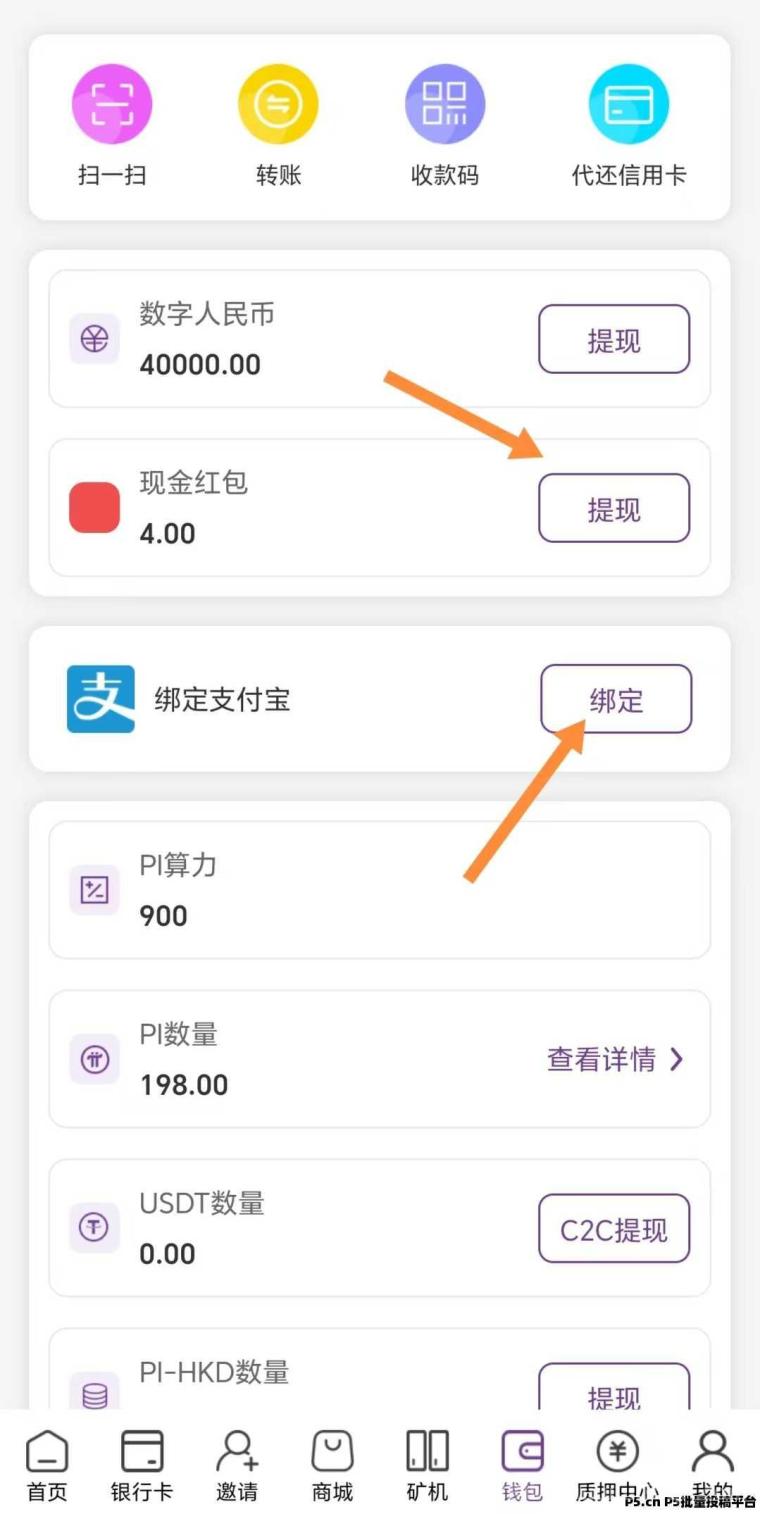Open 代还信用卡 credit card repayment
This screenshot has height=1514, width=760.
click(x=629, y=125)
